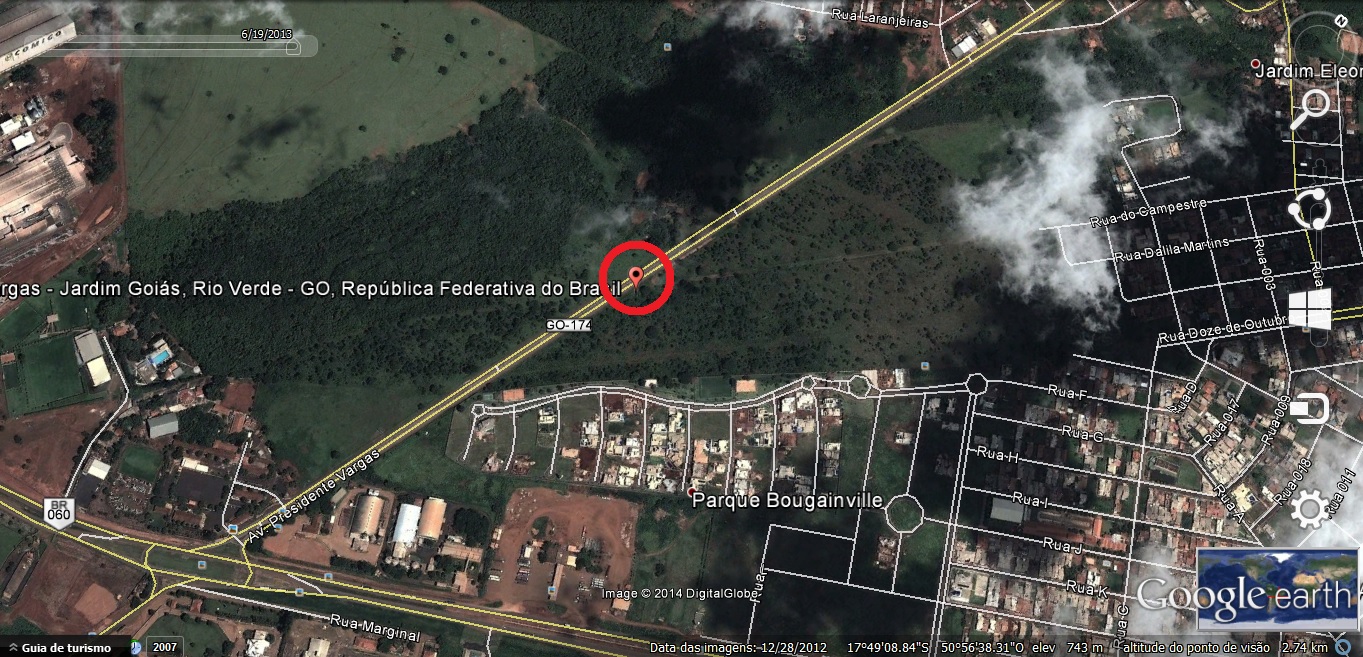Open the Settings gear charm

click(1309, 509)
